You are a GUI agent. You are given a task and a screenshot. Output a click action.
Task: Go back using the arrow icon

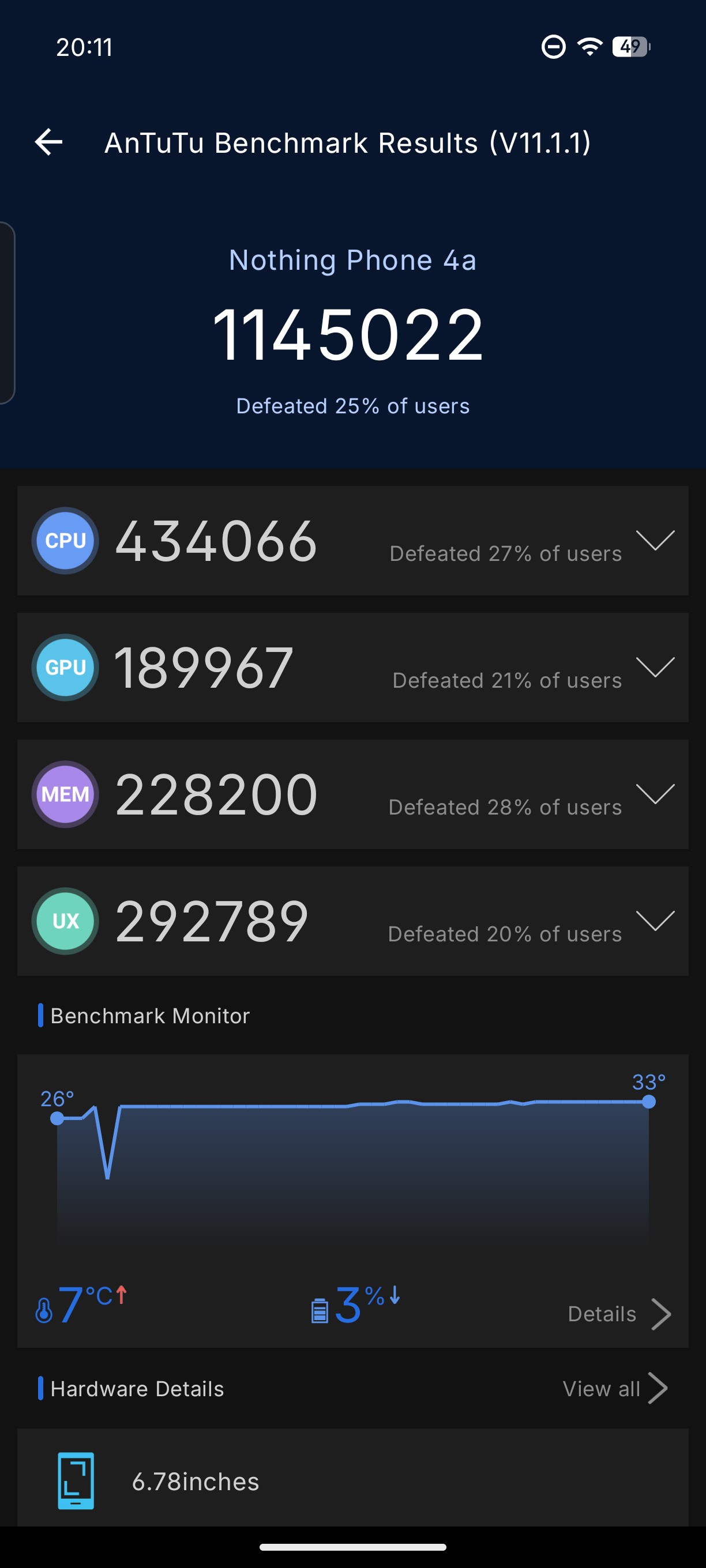48,142
